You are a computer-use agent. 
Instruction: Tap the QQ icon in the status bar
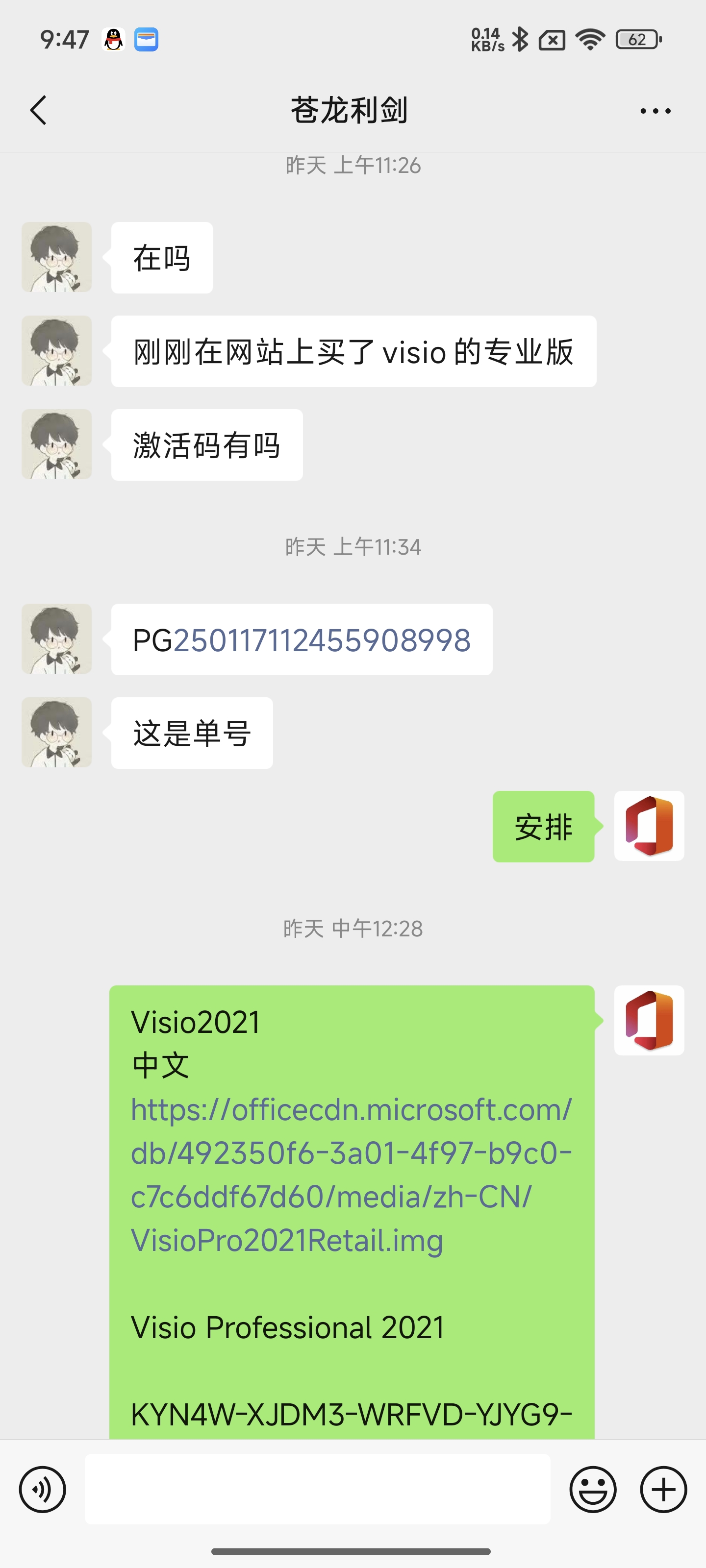click(113, 39)
